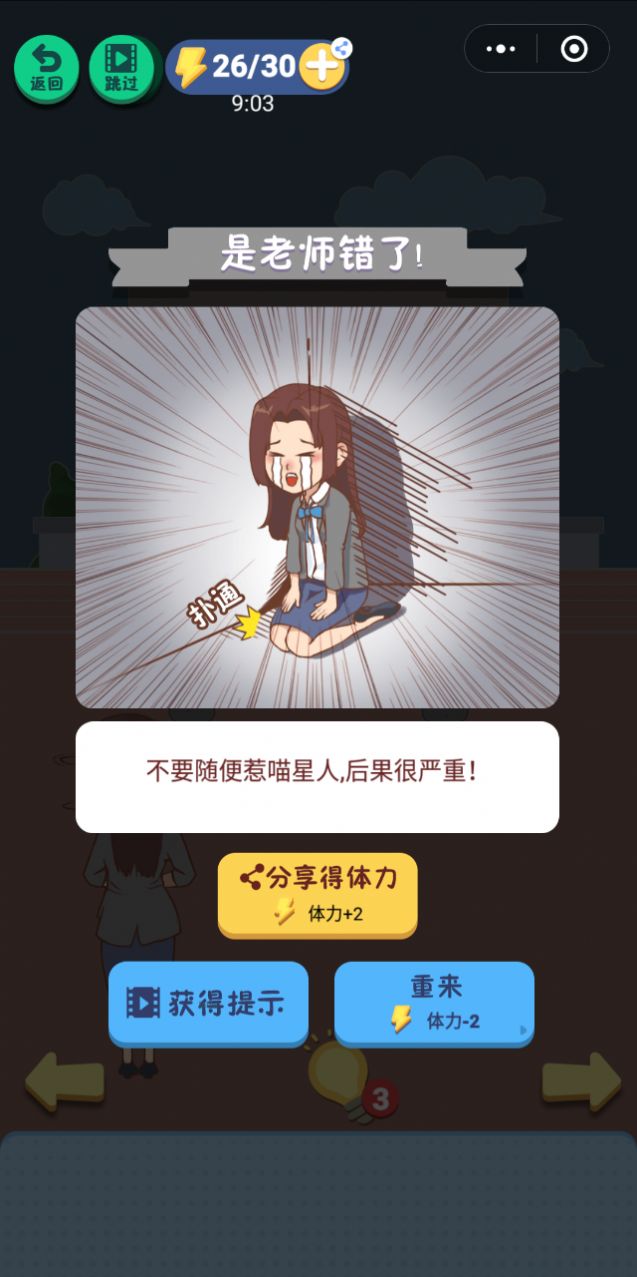The image size is (637, 1277).
Task: Retry the level with 重来
Action: click(x=434, y=1002)
